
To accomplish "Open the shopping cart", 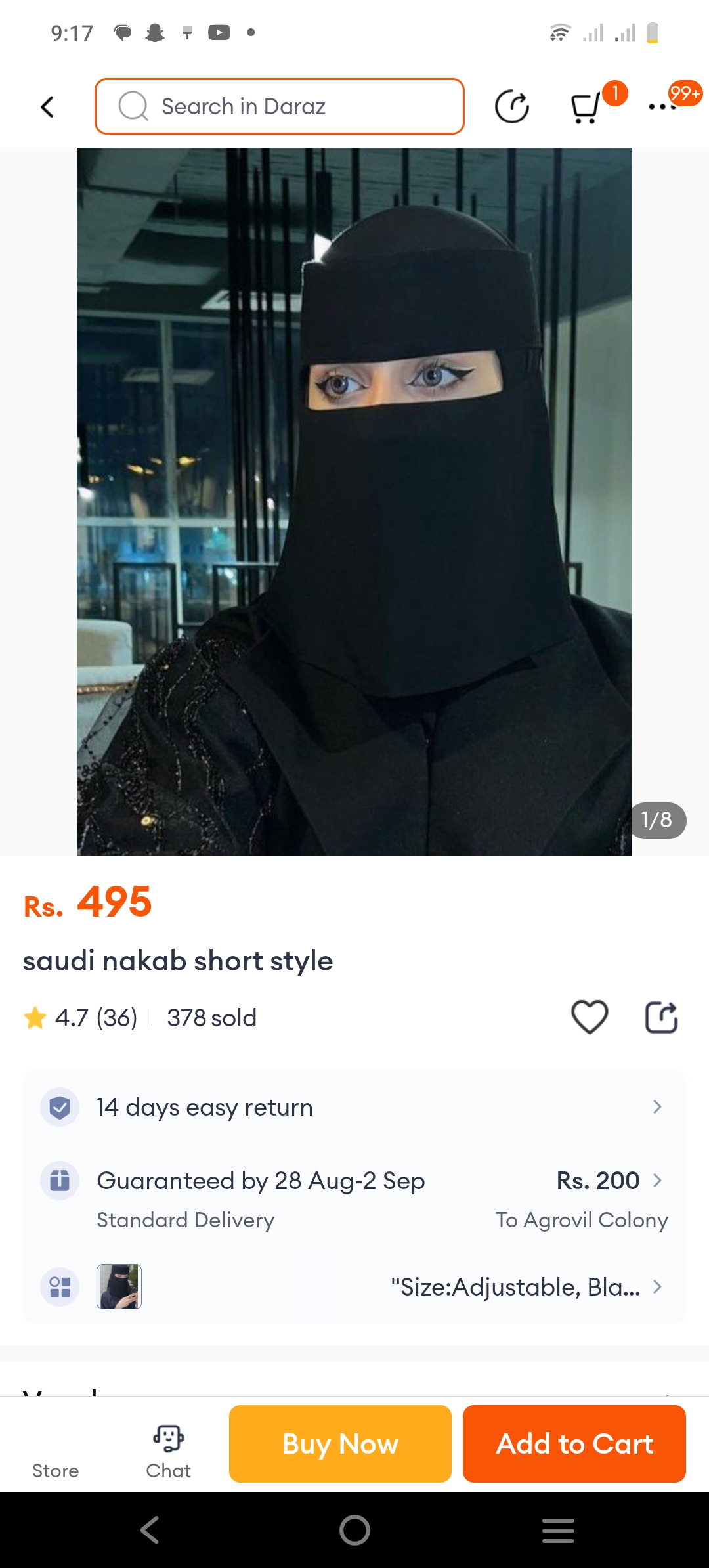I will coord(586,108).
